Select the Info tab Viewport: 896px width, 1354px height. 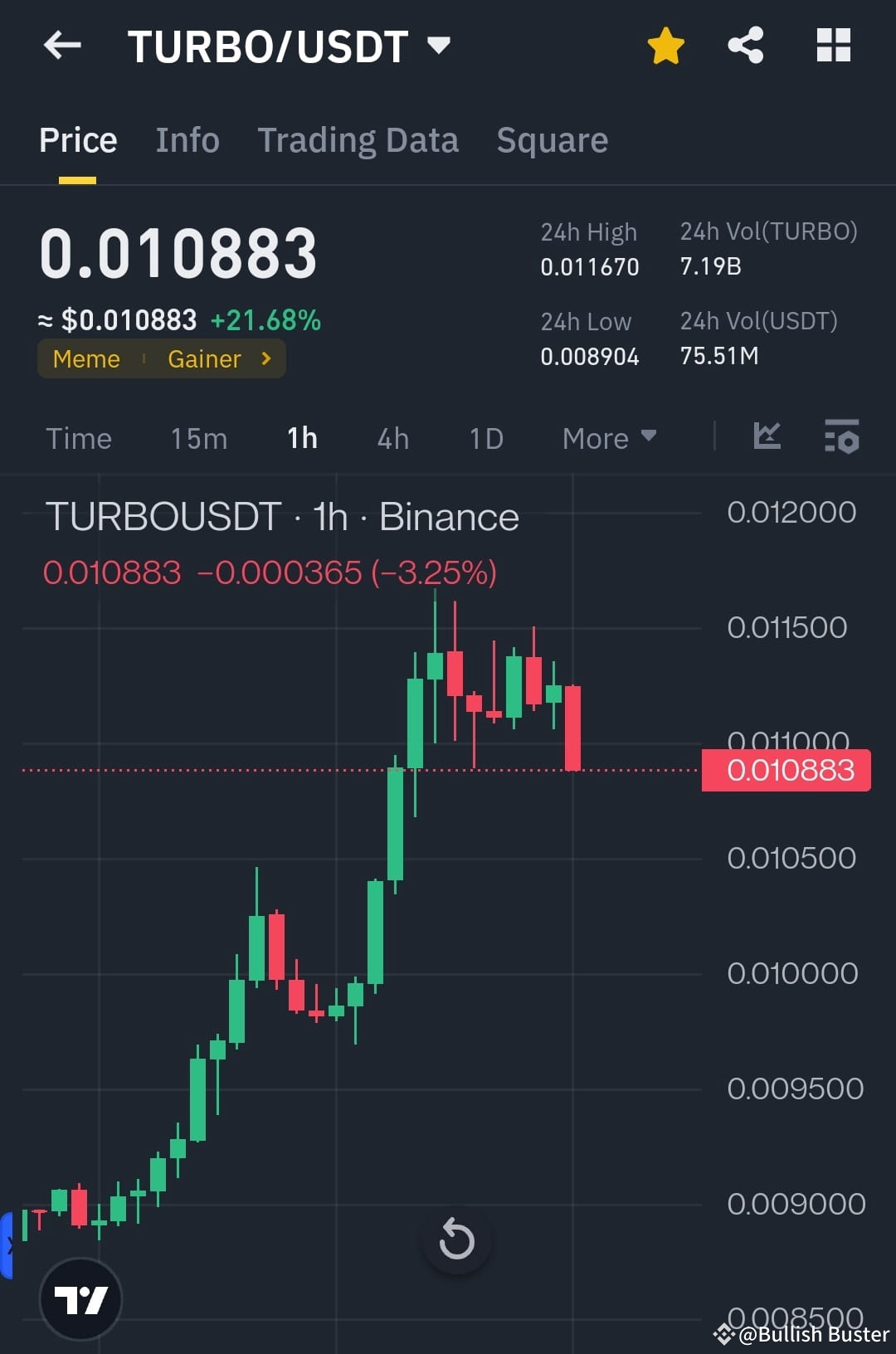click(x=186, y=139)
